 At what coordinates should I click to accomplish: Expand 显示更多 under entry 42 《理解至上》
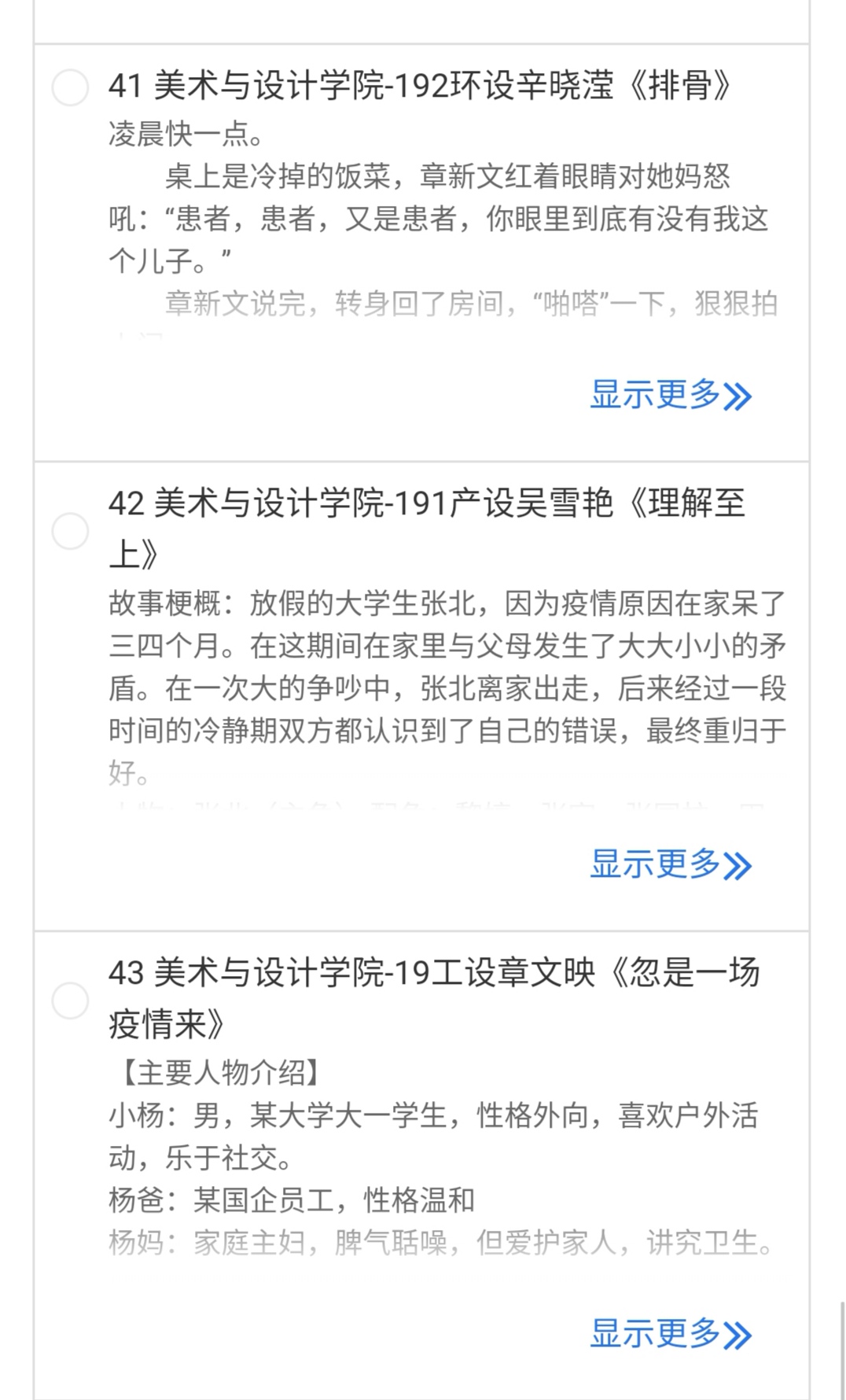[x=671, y=864]
